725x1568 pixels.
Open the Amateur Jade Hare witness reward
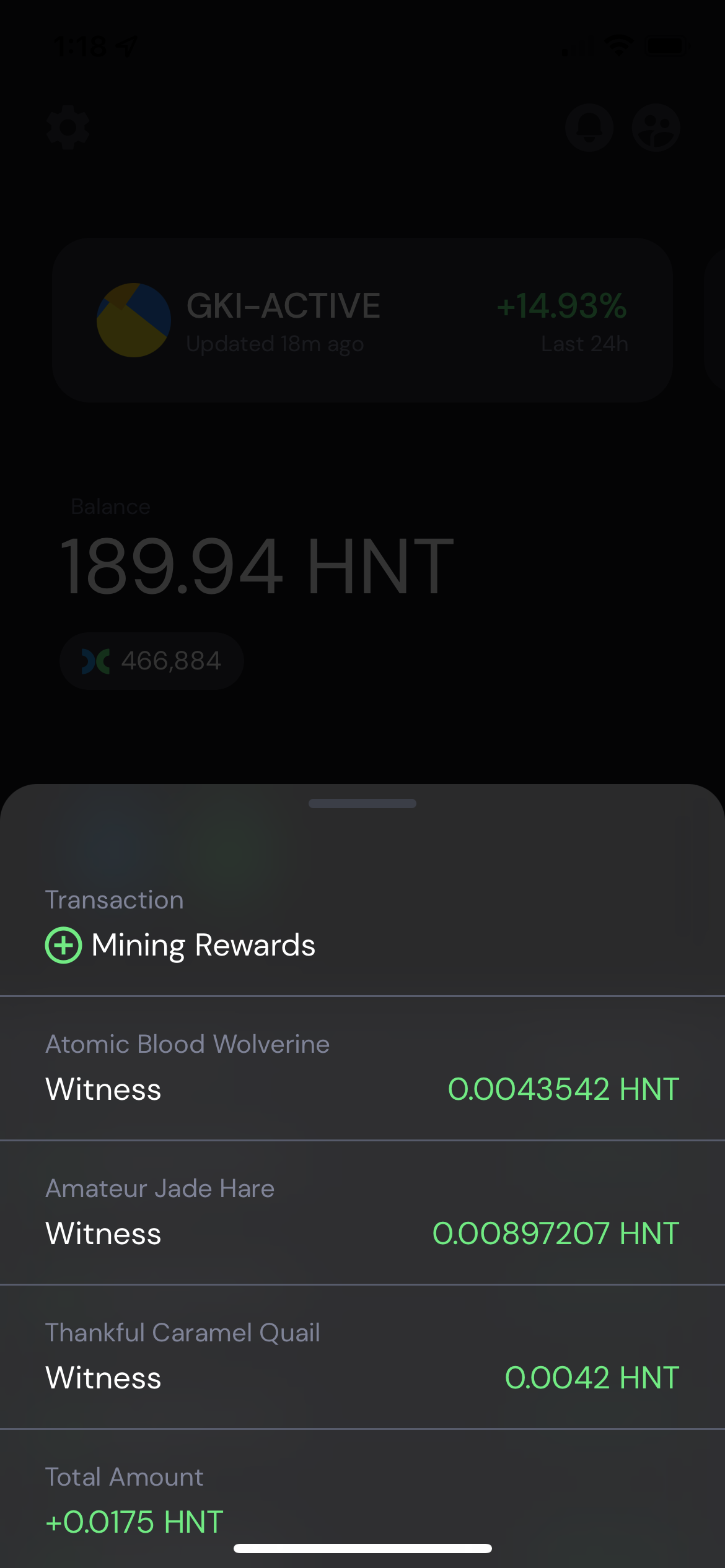(x=362, y=1213)
